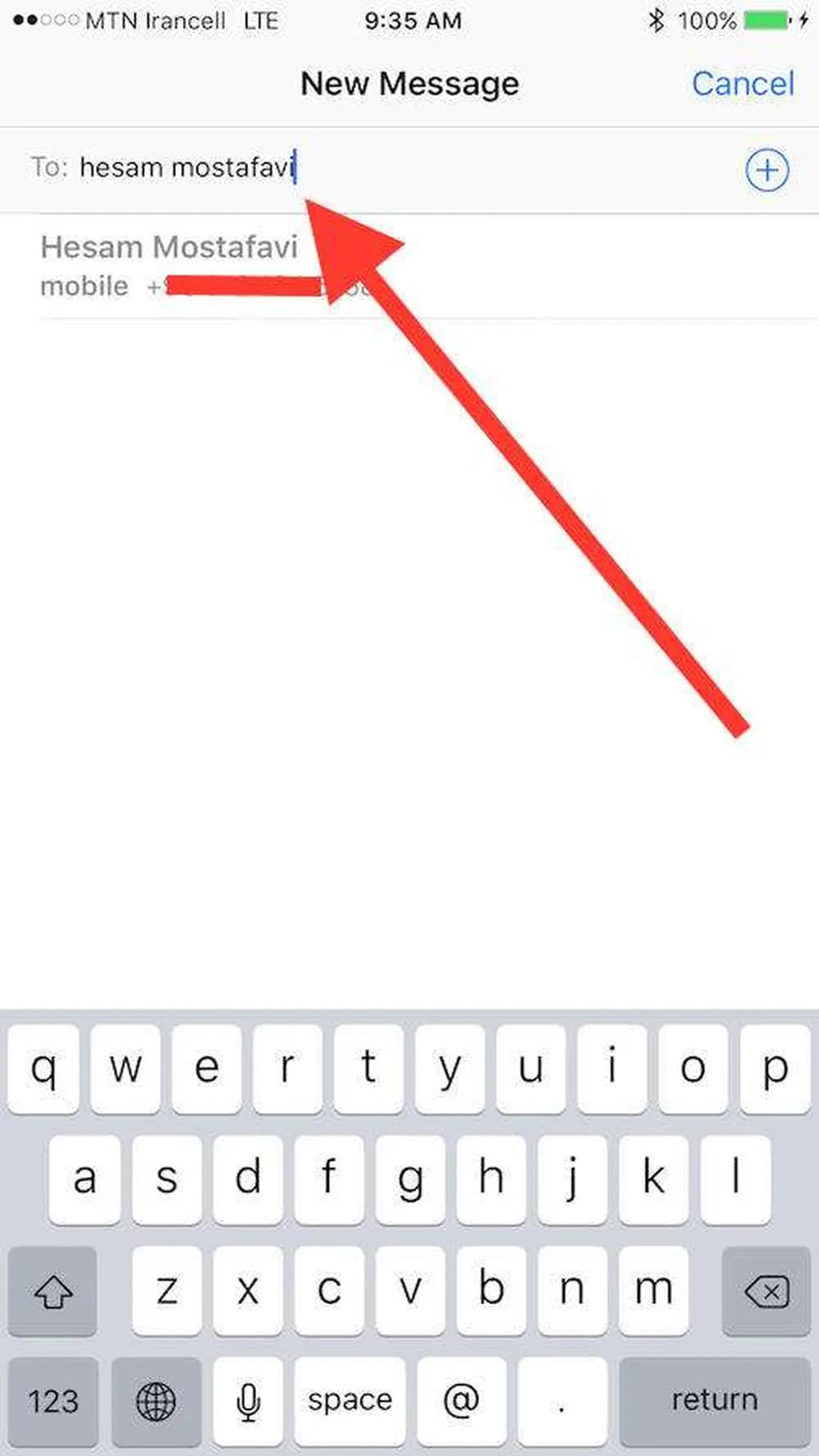
Task: Tap the space key
Action: (350, 1401)
